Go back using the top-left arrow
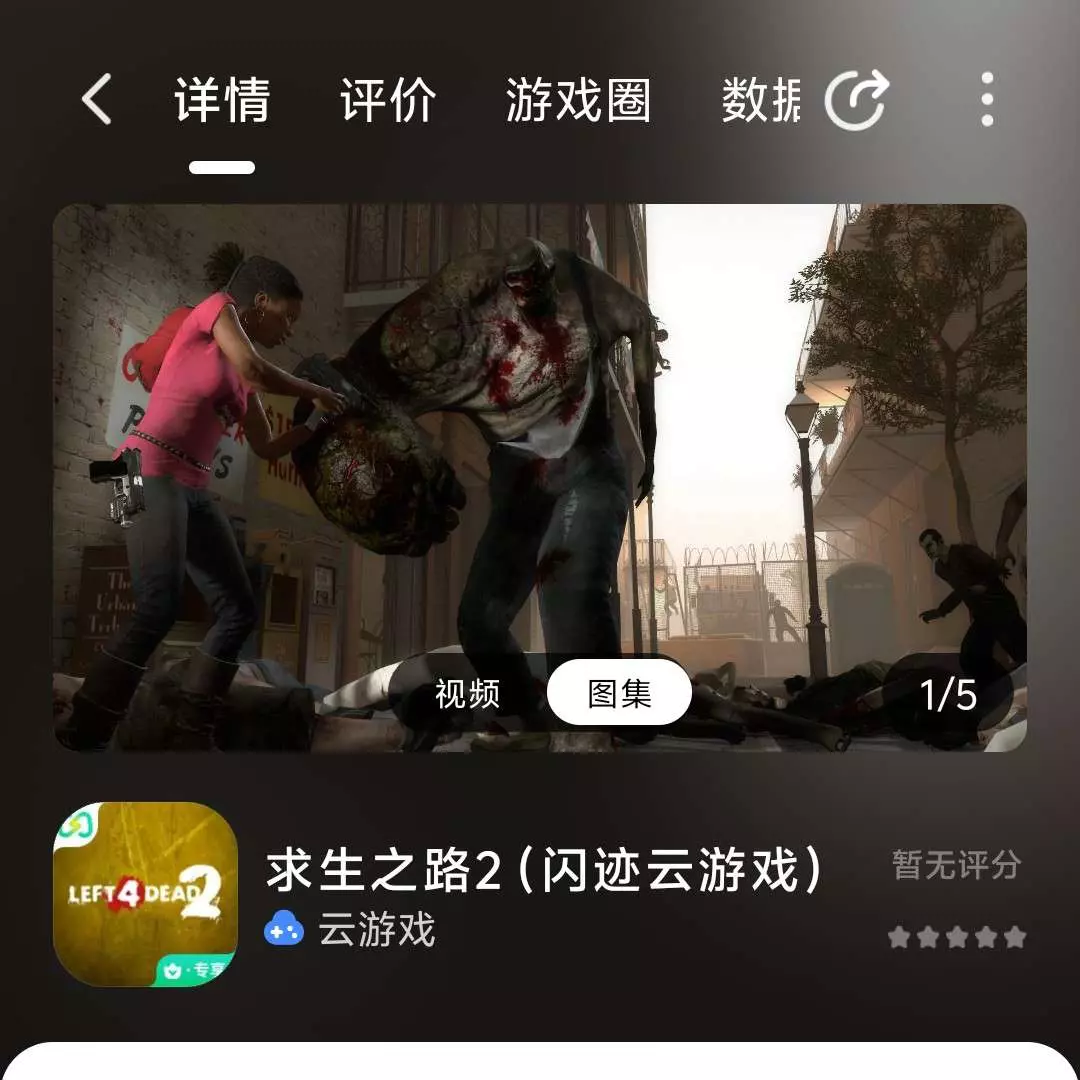 click(x=96, y=100)
